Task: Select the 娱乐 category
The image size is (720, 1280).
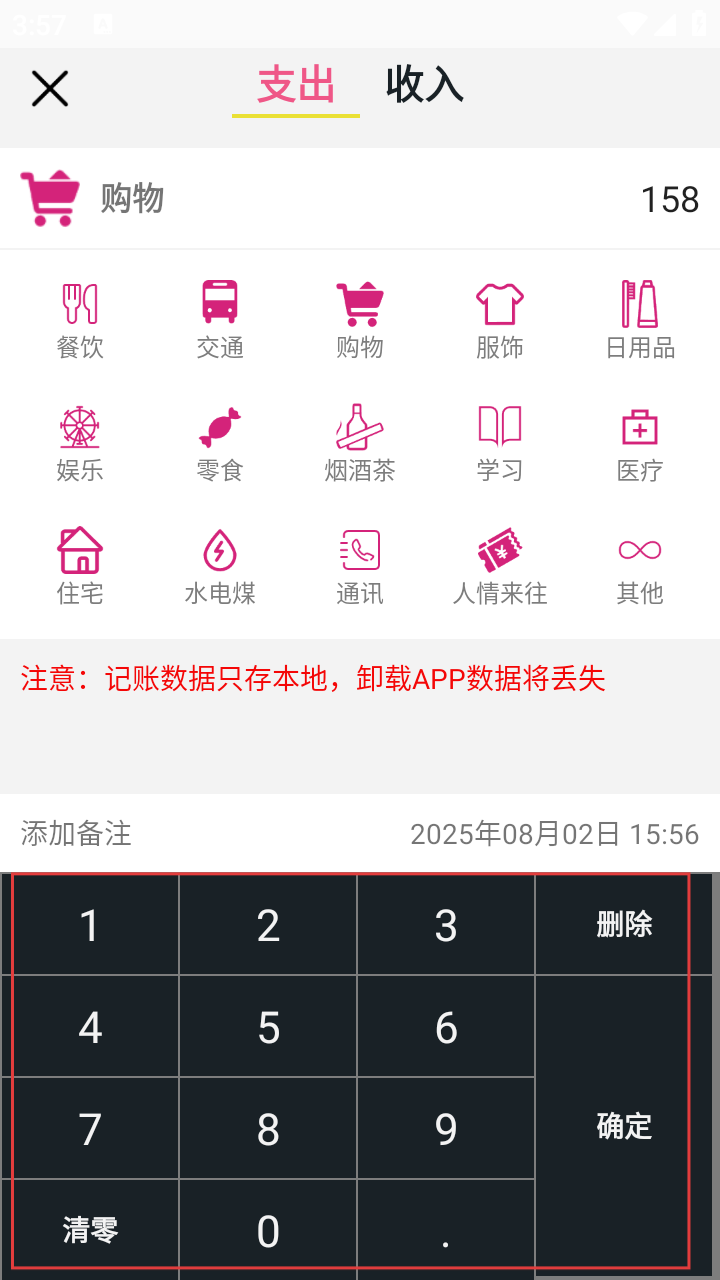Action: point(80,443)
